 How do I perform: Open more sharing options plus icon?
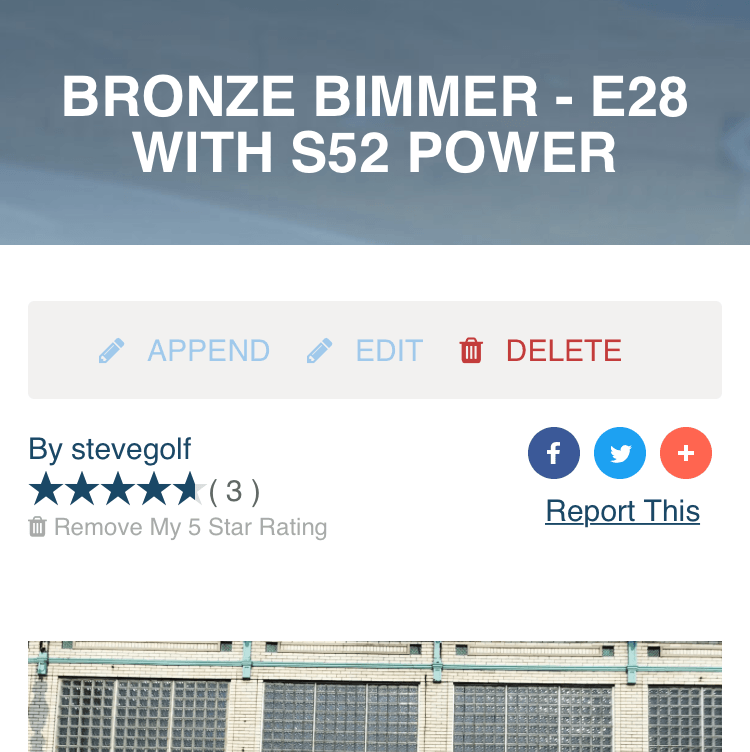tap(686, 454)
